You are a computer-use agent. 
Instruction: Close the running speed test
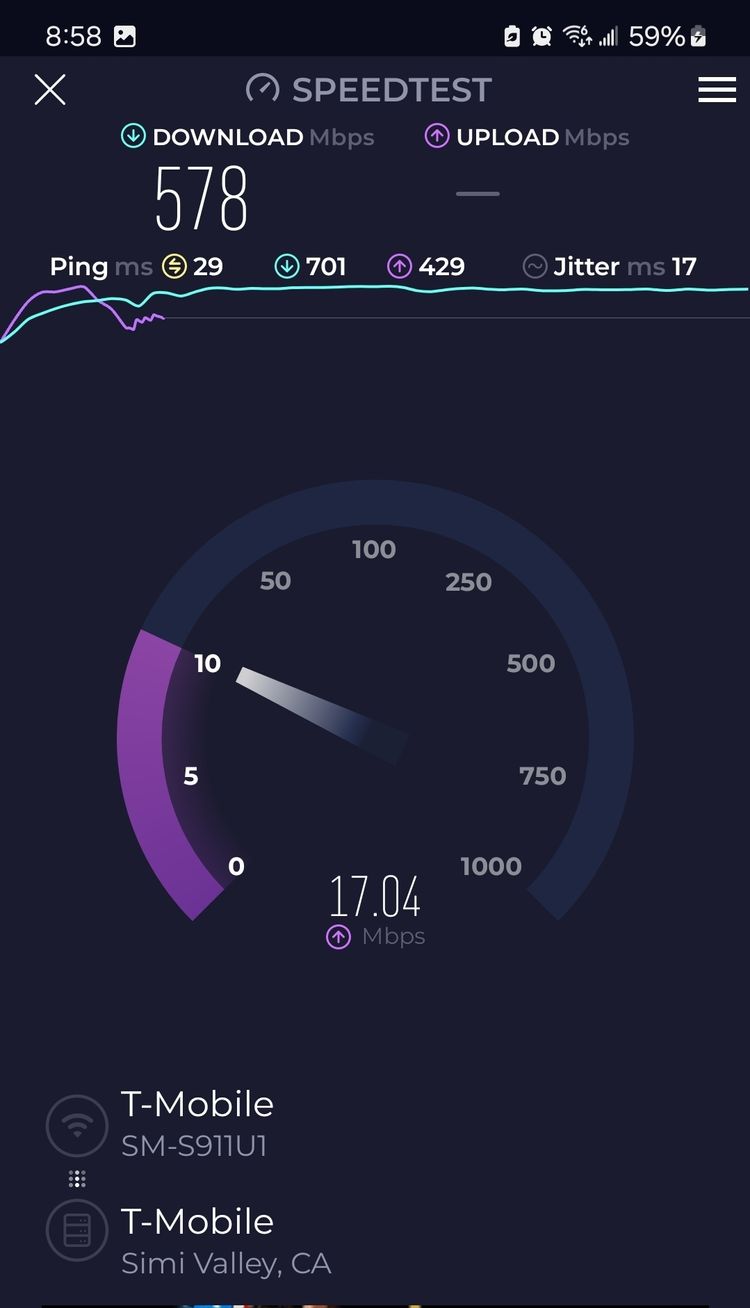click(x=50, y=90)
